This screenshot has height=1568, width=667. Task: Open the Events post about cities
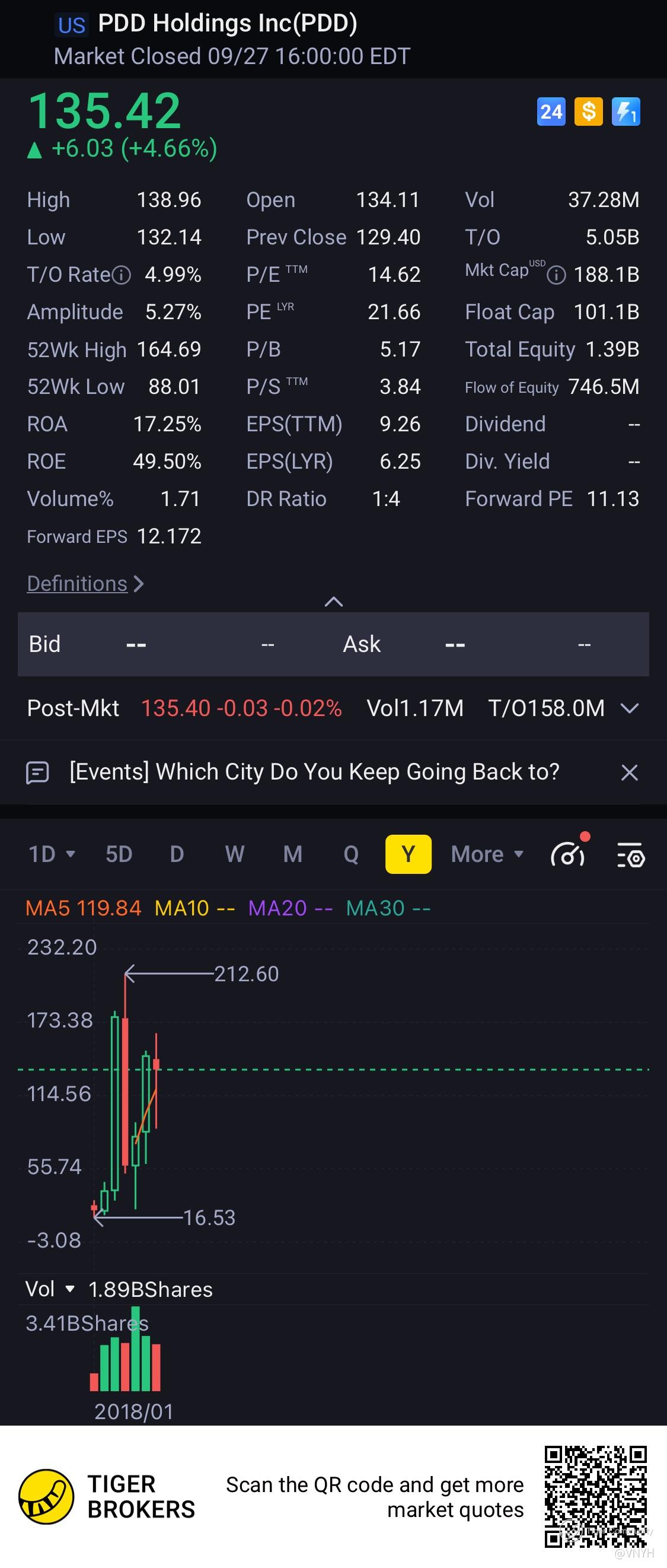pos(314,772)
